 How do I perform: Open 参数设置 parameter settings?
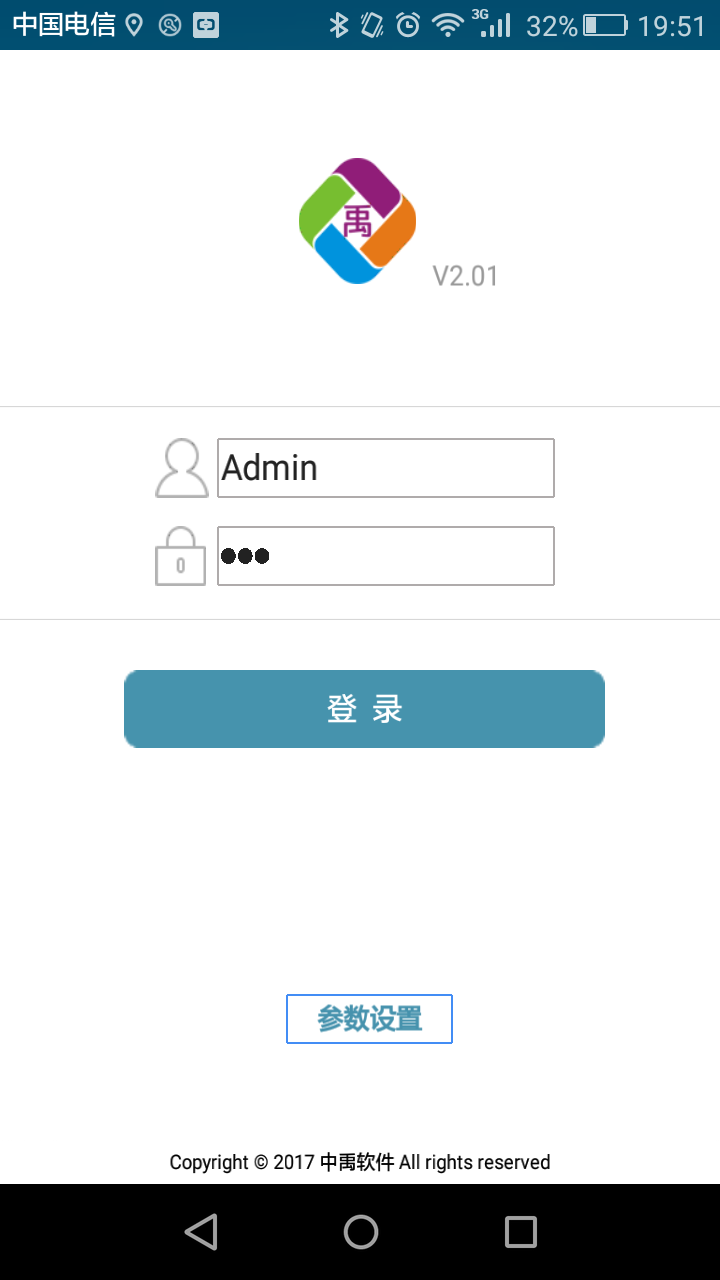(x=369, y=1019)
